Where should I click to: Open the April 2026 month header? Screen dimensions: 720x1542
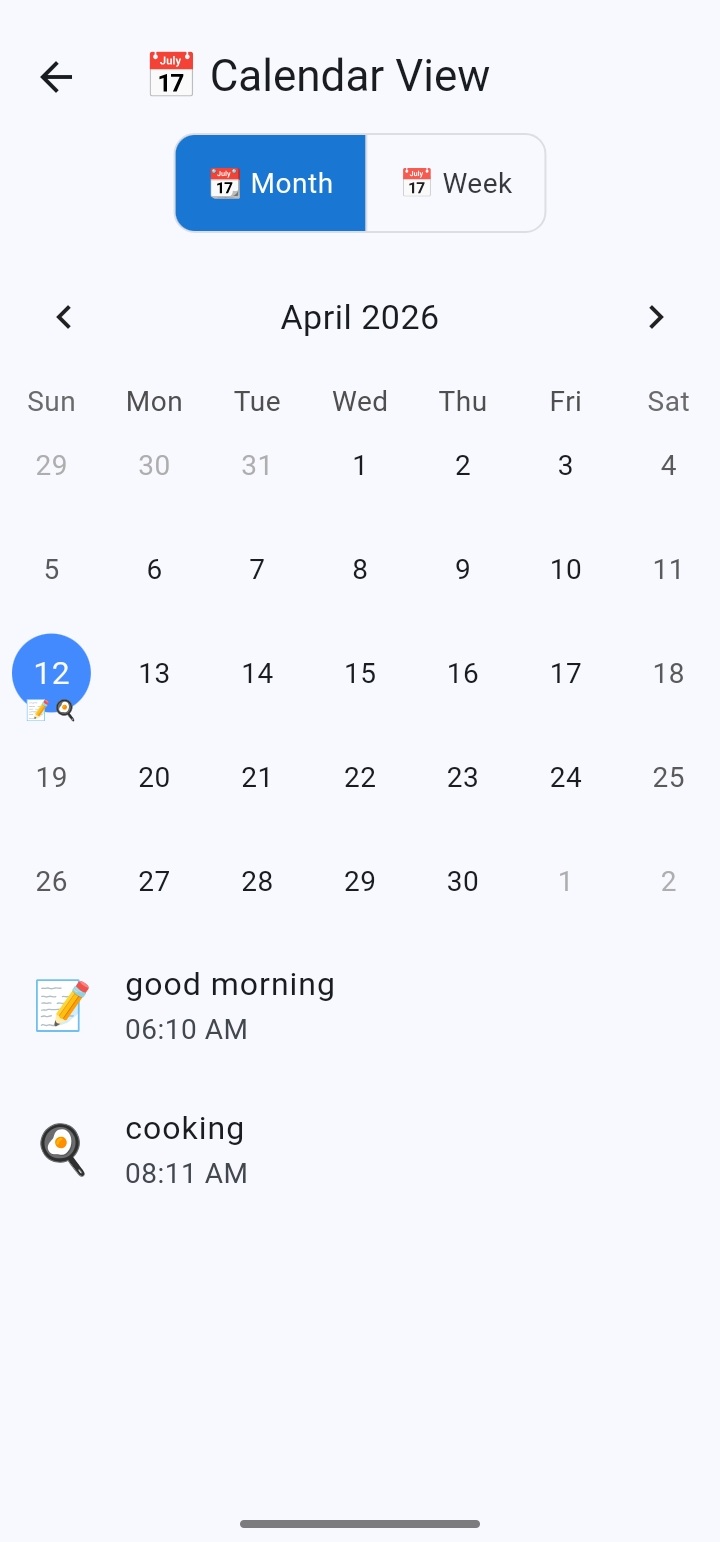point(359,317)
